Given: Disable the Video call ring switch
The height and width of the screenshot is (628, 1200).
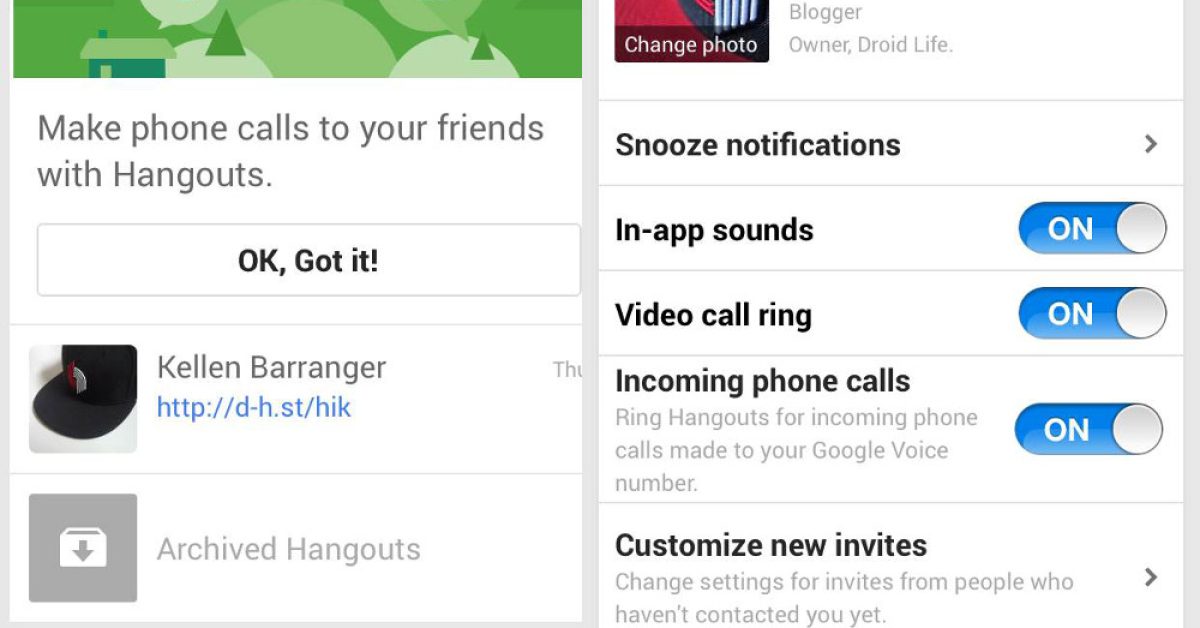Looking at the screenshot, I should tap(1091, 314).
